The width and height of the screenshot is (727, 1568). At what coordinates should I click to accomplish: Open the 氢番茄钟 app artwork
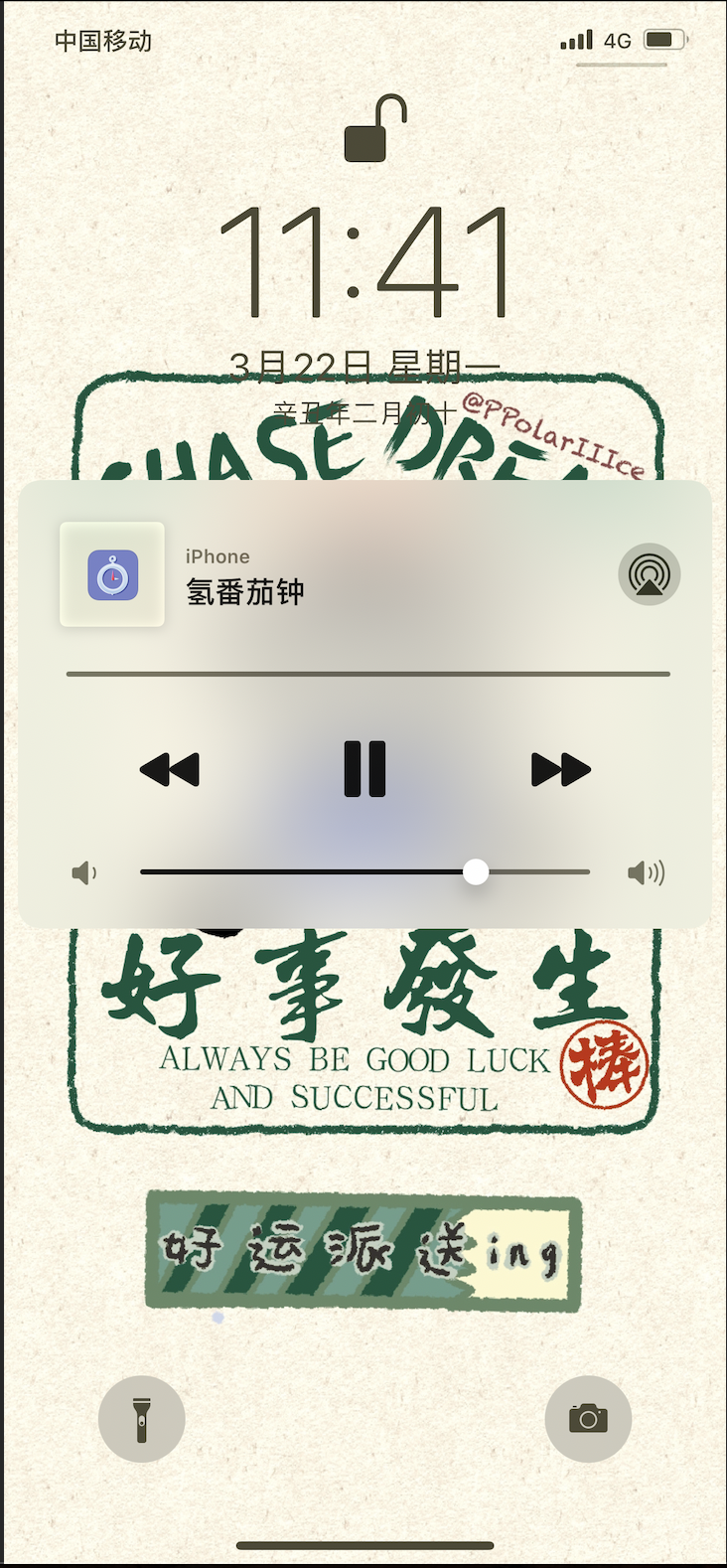(x=112, y=575)
